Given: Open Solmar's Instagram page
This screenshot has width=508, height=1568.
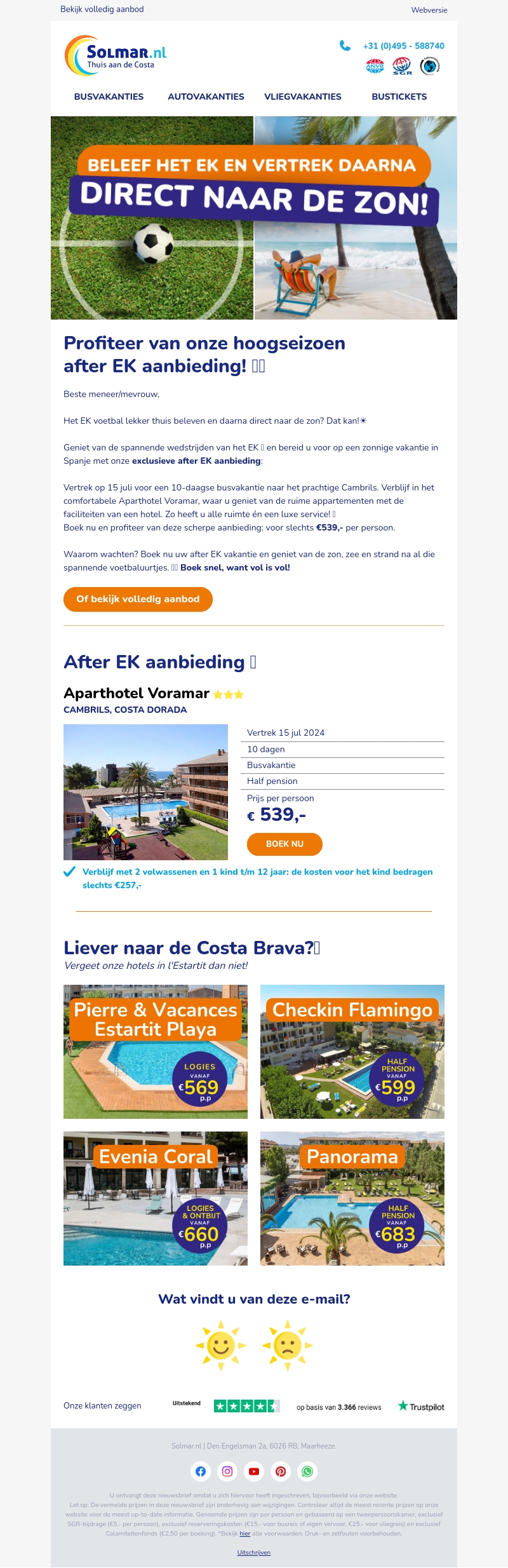Looking at the screenshot, I should click(227, 1471).
